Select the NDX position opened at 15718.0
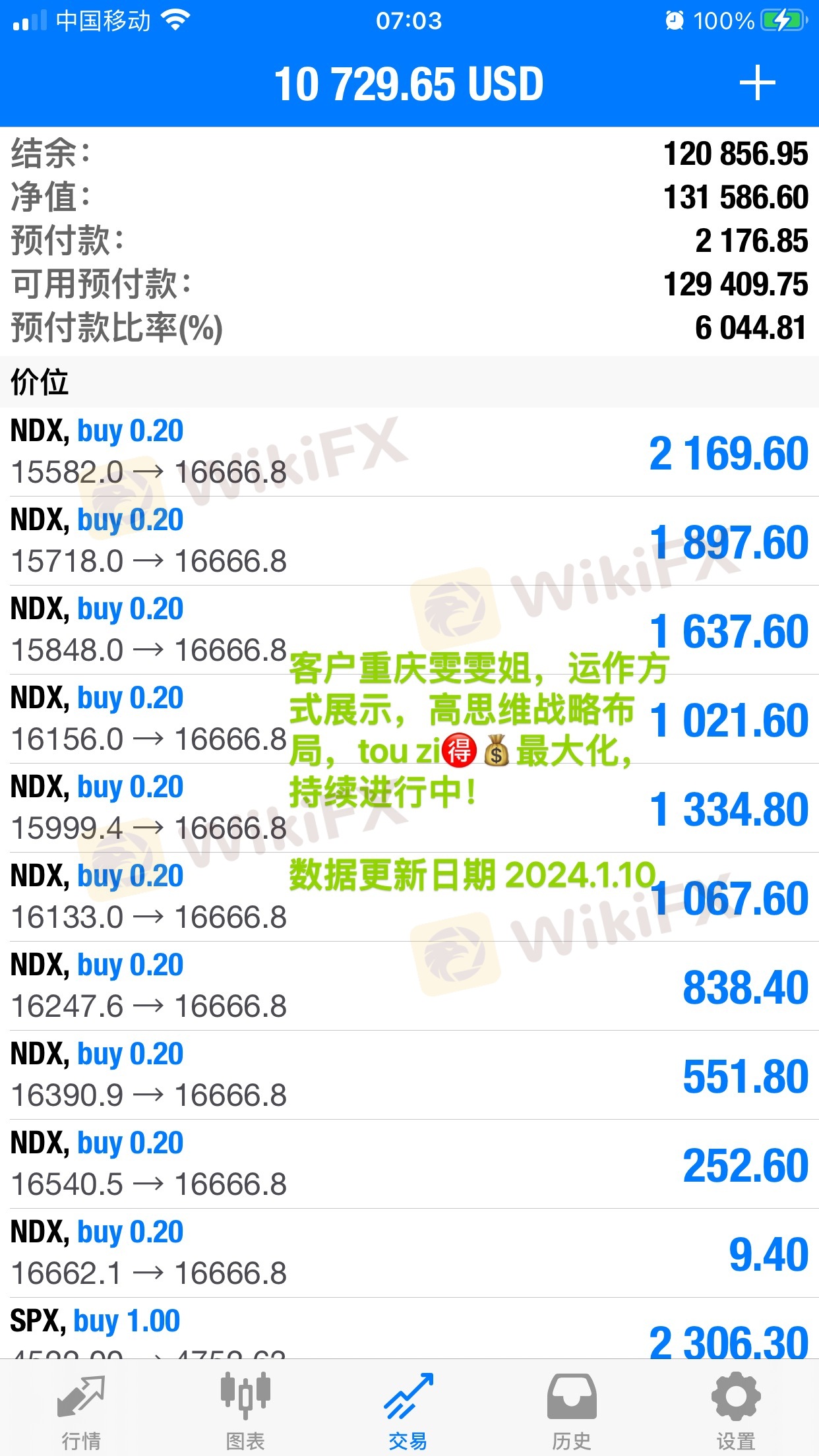819x1456 pixels. tap(409, 541)
